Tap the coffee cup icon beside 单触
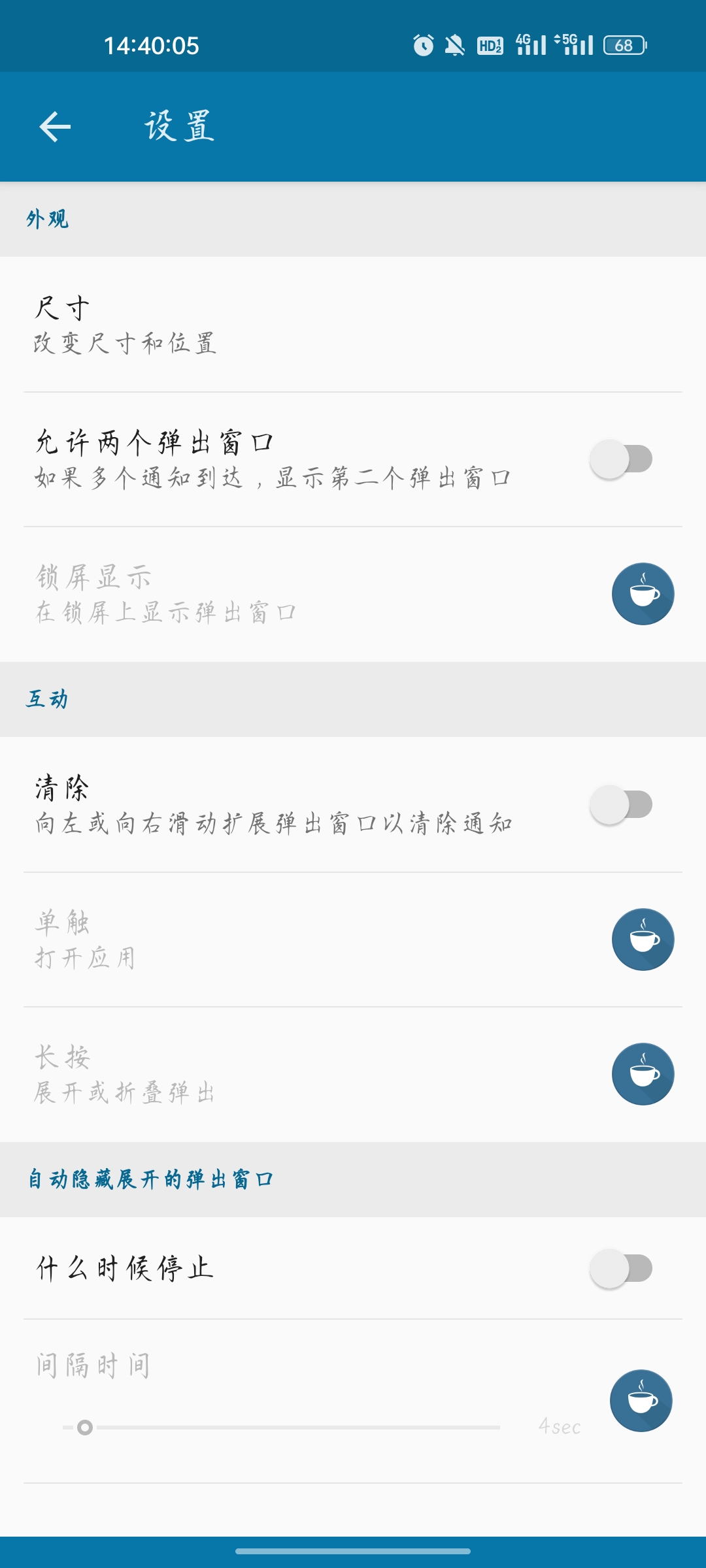Image resolution: width=706 pixels, height=1568 pixels. [x=643, y=939]
